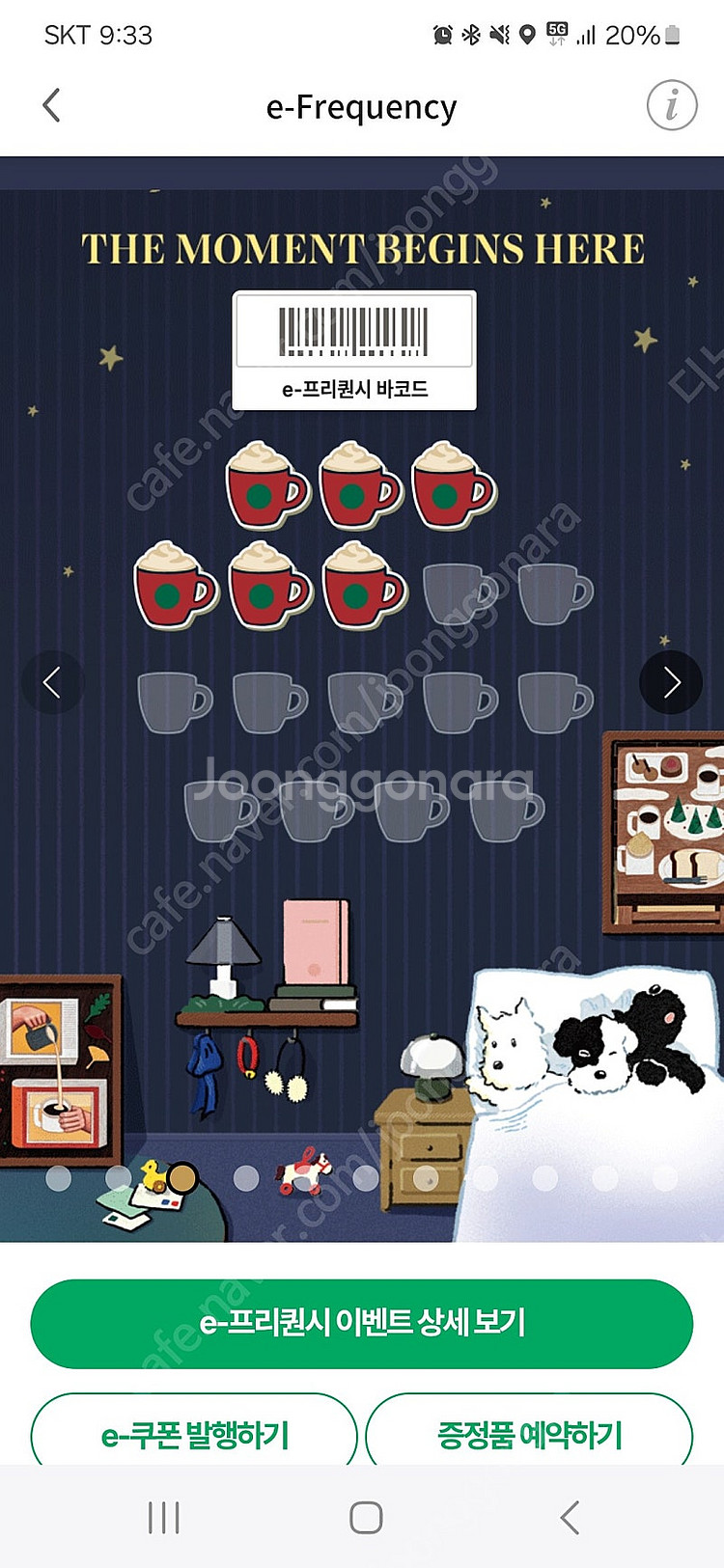Show the next illustration with right arrow
This screenshot has height=1568, width=724.
tap(671, 682)
